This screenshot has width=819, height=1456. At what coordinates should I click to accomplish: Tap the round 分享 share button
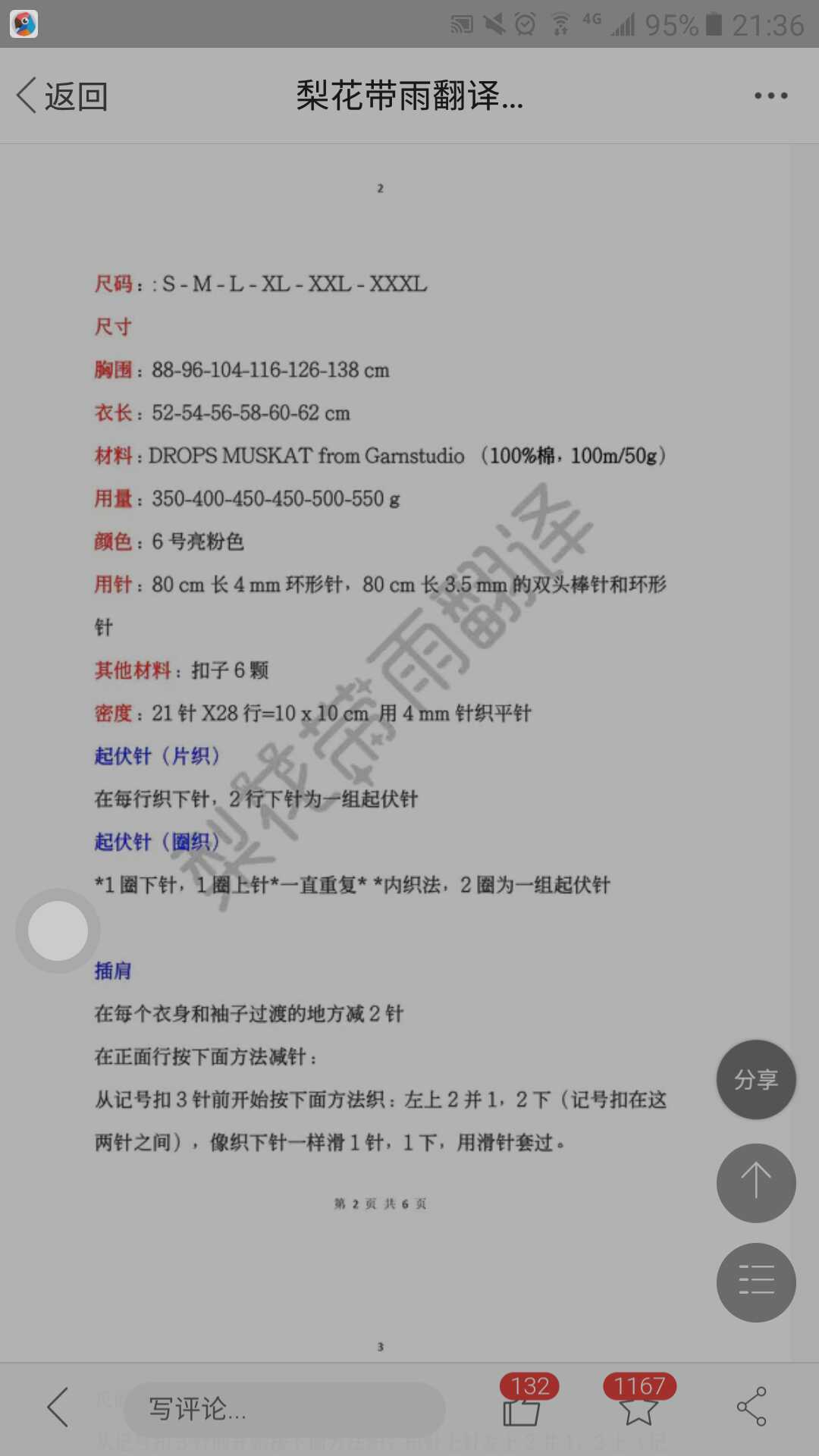(x=756, y=1079)
